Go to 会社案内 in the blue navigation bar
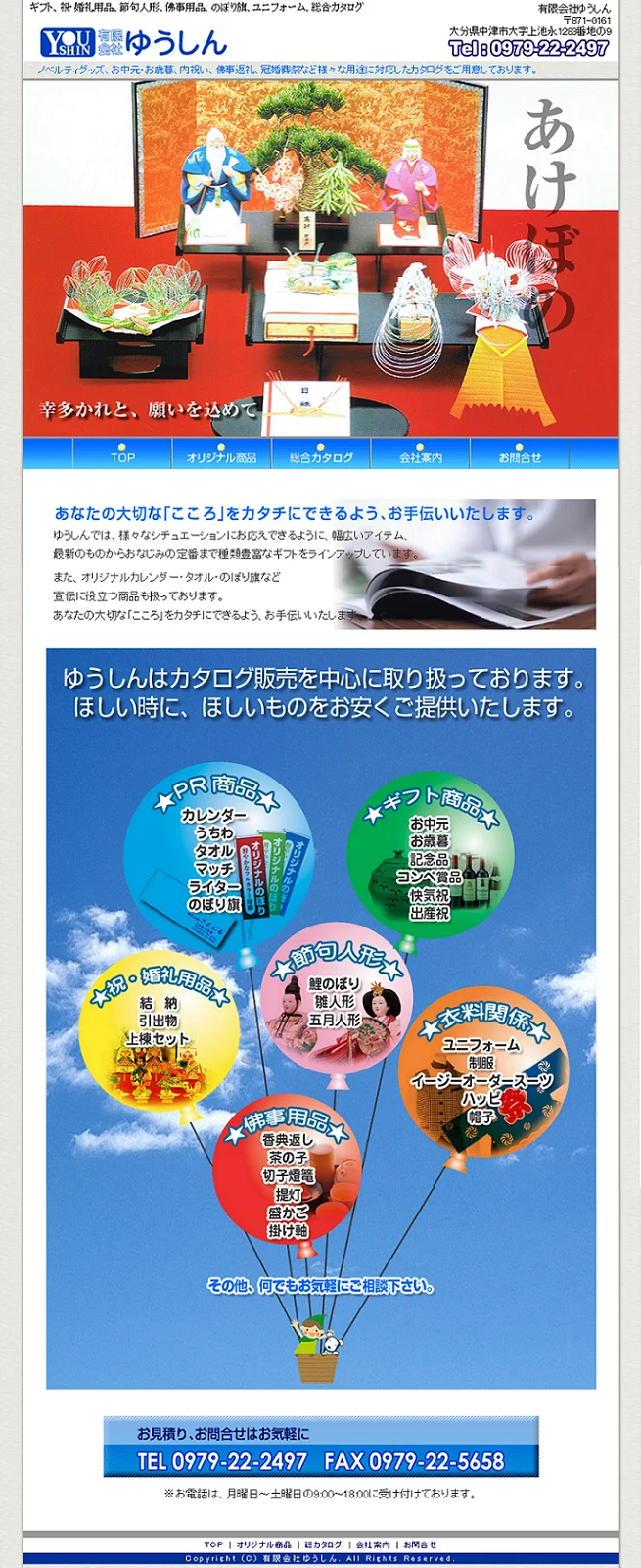This screenshot has height=1568, width=641. [421, 456]
